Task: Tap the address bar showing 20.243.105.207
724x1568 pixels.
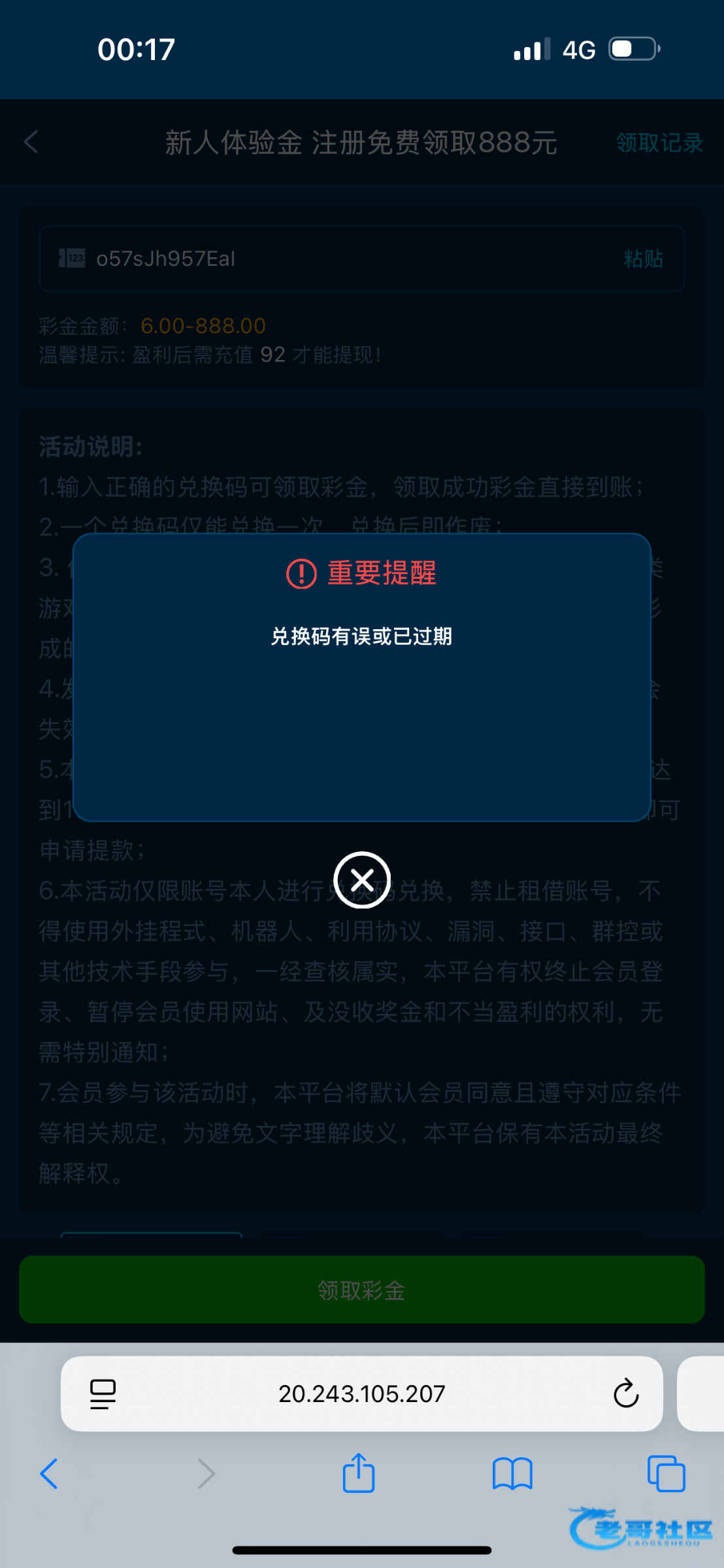Action: (x=361, y=1394)
